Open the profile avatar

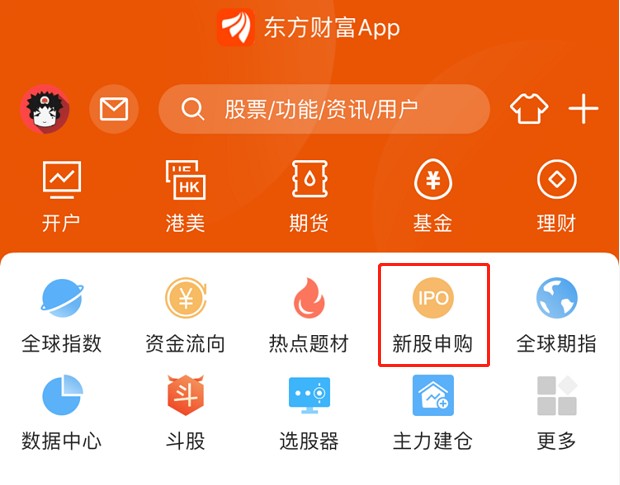pyautogui.click(x=45, y=109)
